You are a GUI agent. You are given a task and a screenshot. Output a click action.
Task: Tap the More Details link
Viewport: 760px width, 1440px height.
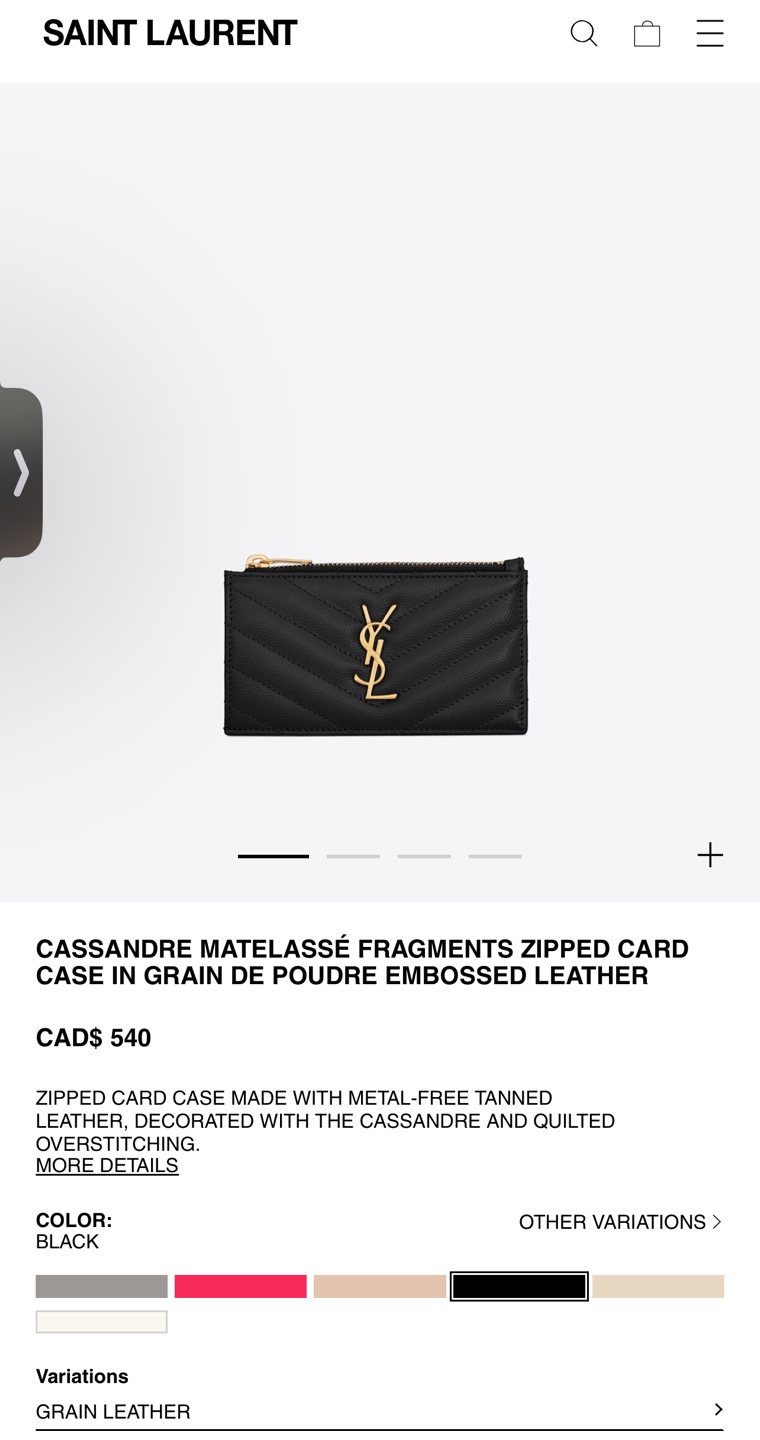tap(107, 1166)
